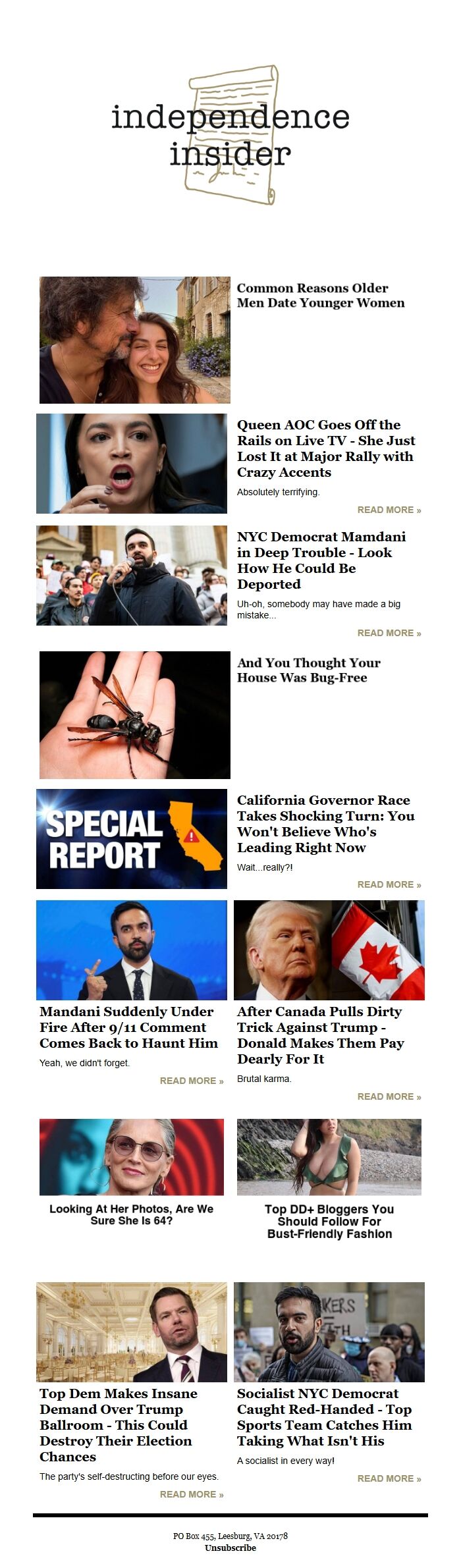The height and width of the screenshot is (1568, 461).
Task: Read more on California Governor Race
Action: [389, 884]
